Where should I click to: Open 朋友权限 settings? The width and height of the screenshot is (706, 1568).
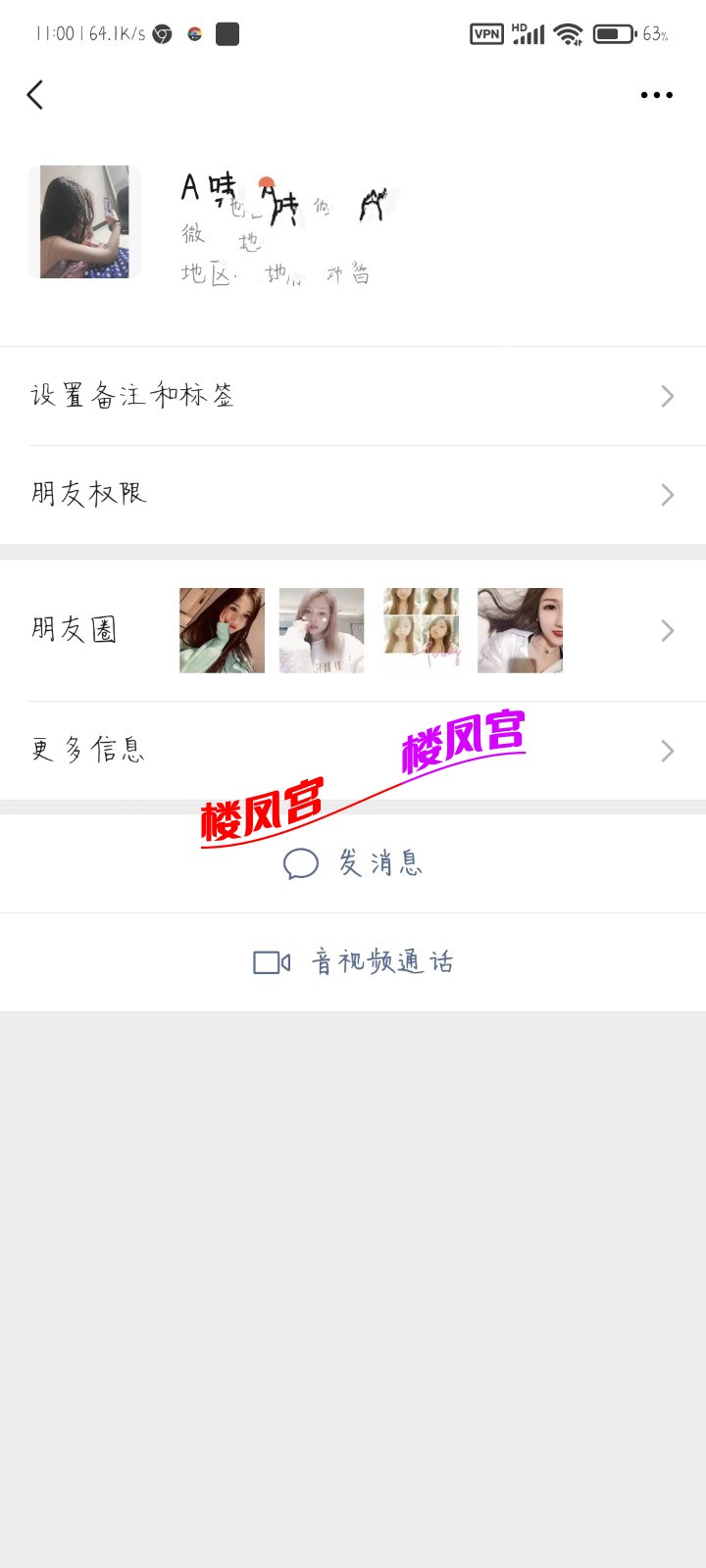(353, 494)
